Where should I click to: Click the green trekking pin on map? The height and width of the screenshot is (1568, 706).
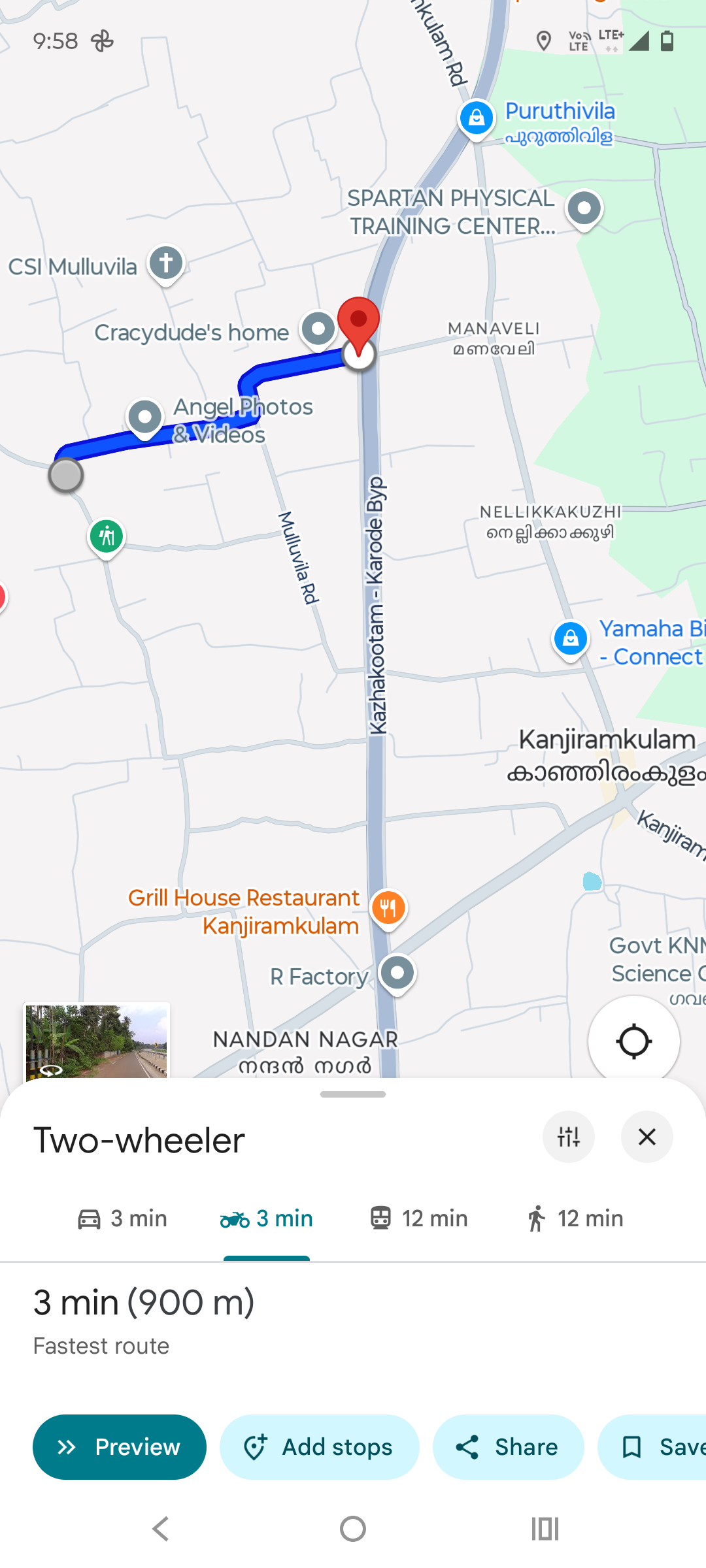pos(106,535)
